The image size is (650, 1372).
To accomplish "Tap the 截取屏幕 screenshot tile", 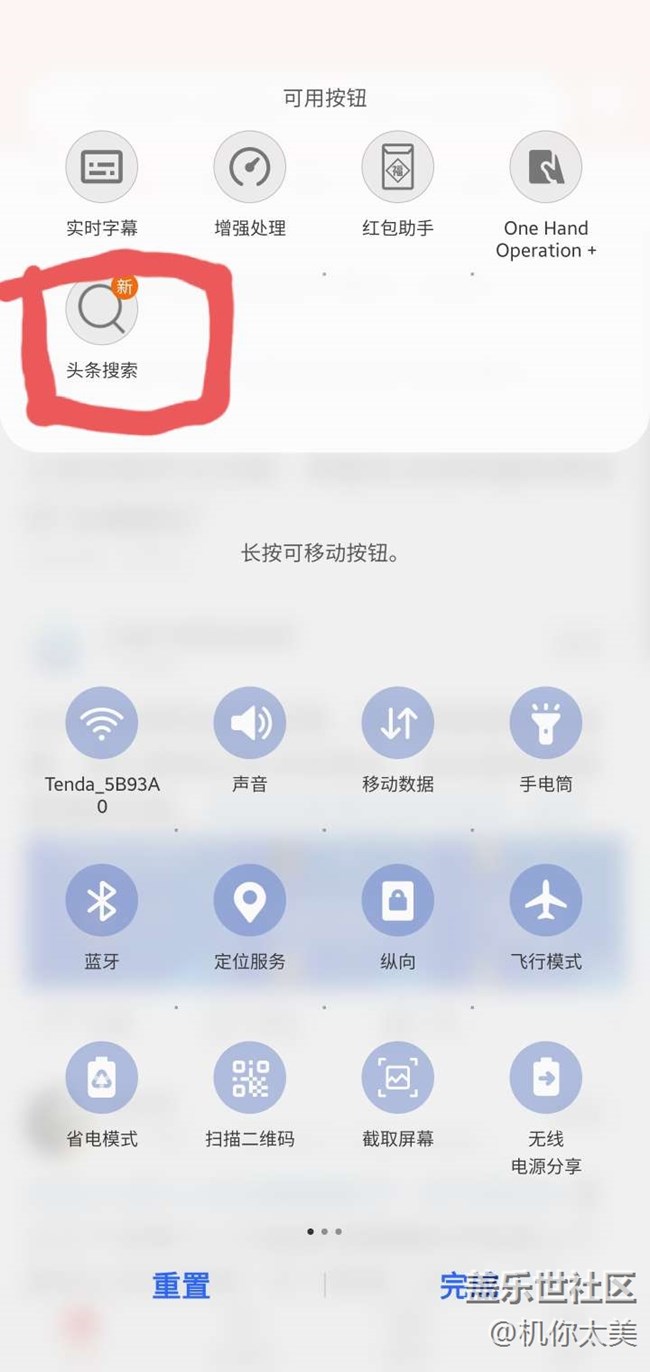I will (398, 1078).
